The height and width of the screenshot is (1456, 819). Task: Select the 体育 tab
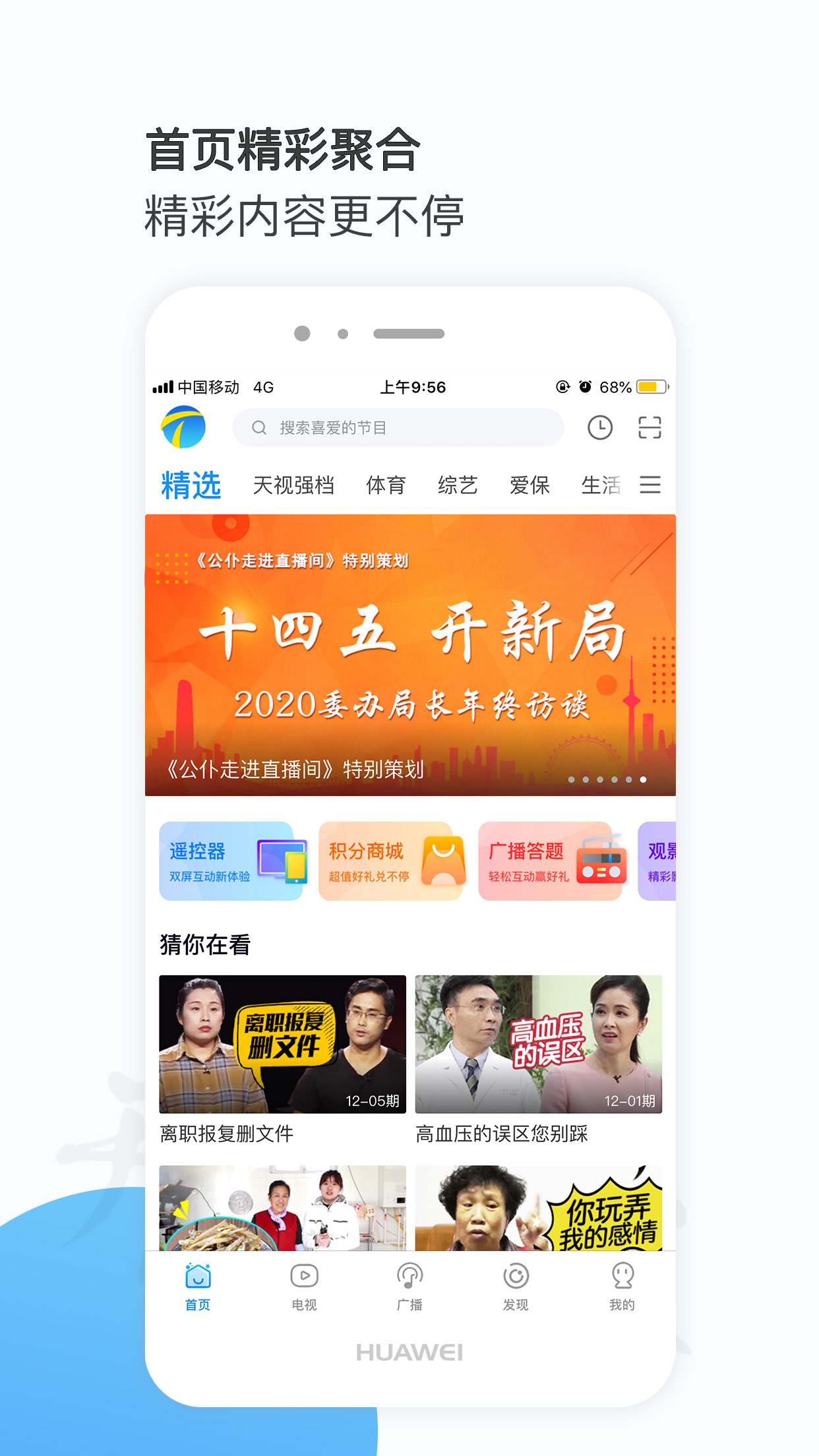pos(386,485)
